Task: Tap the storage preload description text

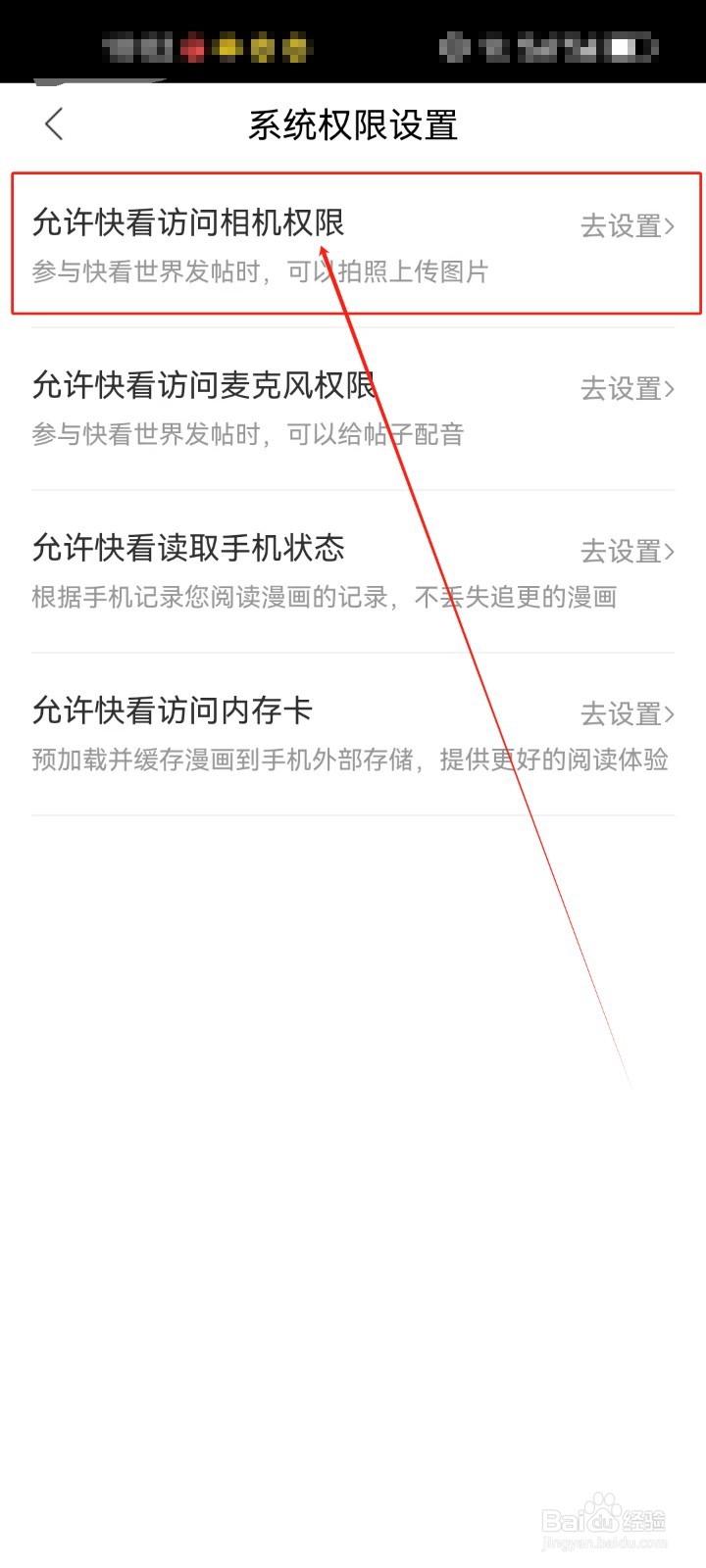Action: pos(353,760)
